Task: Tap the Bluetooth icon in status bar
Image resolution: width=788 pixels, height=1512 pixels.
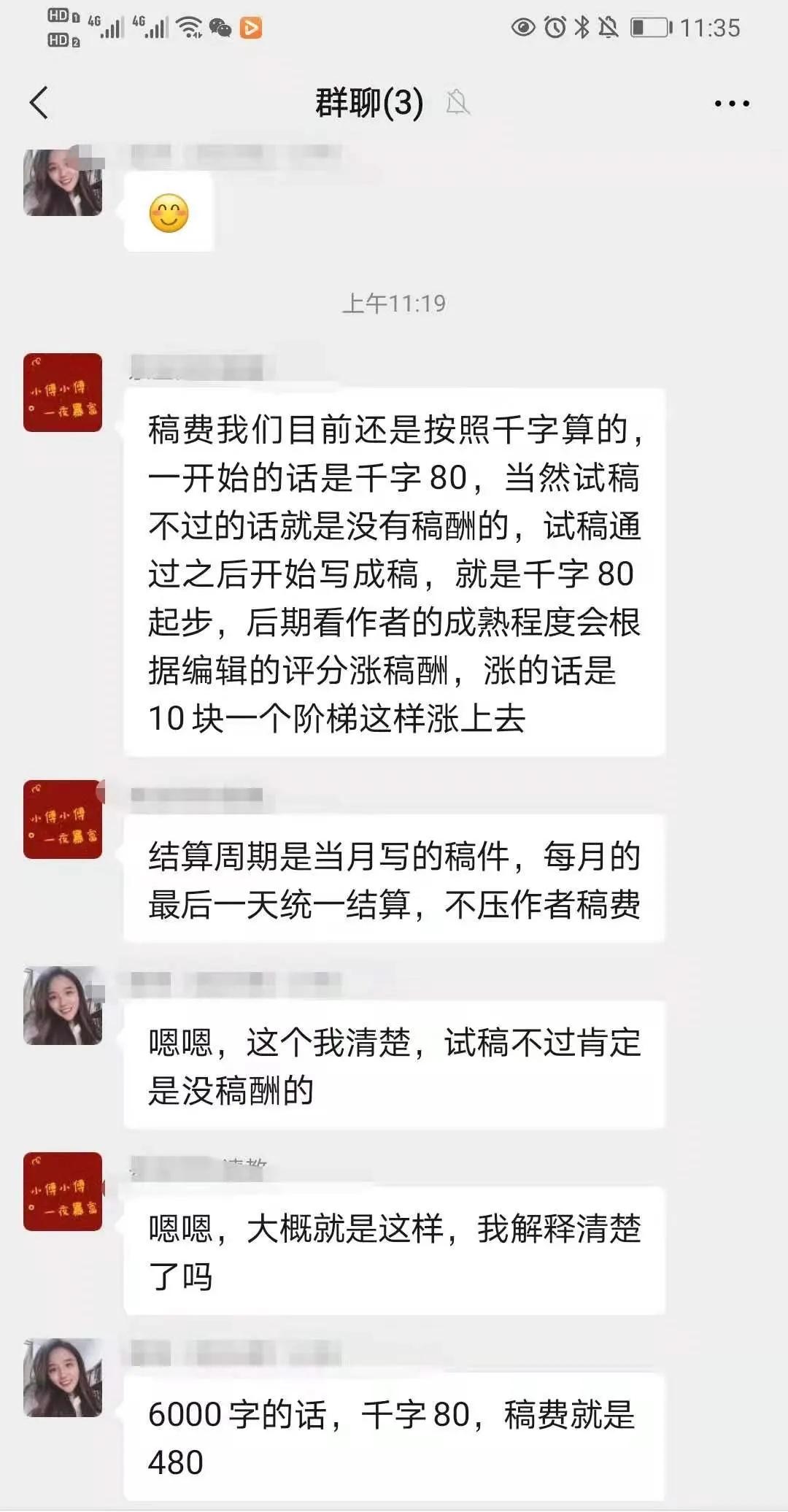Action: [x=582, y=27]
